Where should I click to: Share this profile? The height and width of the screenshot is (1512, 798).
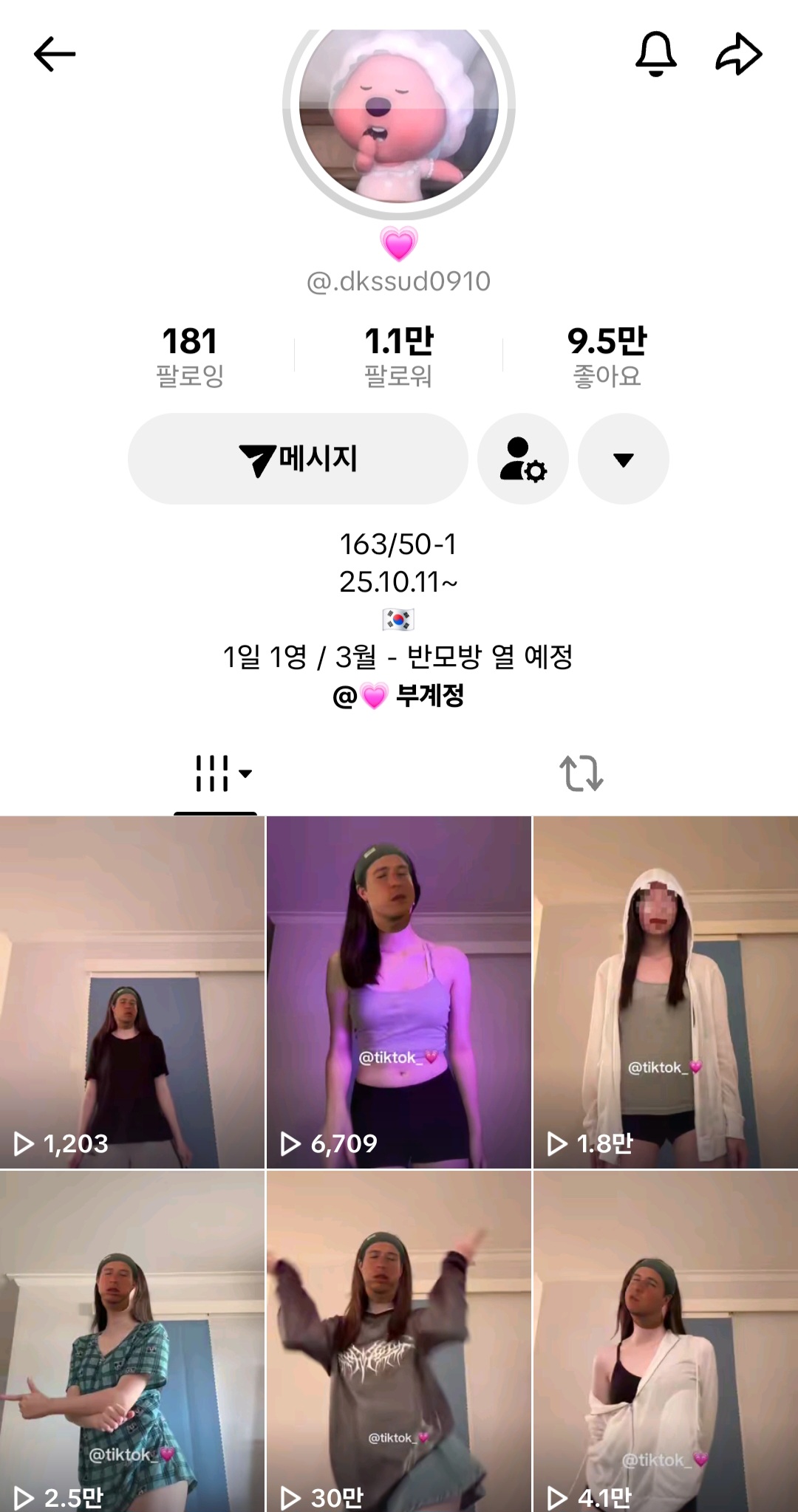coord(738,54)
